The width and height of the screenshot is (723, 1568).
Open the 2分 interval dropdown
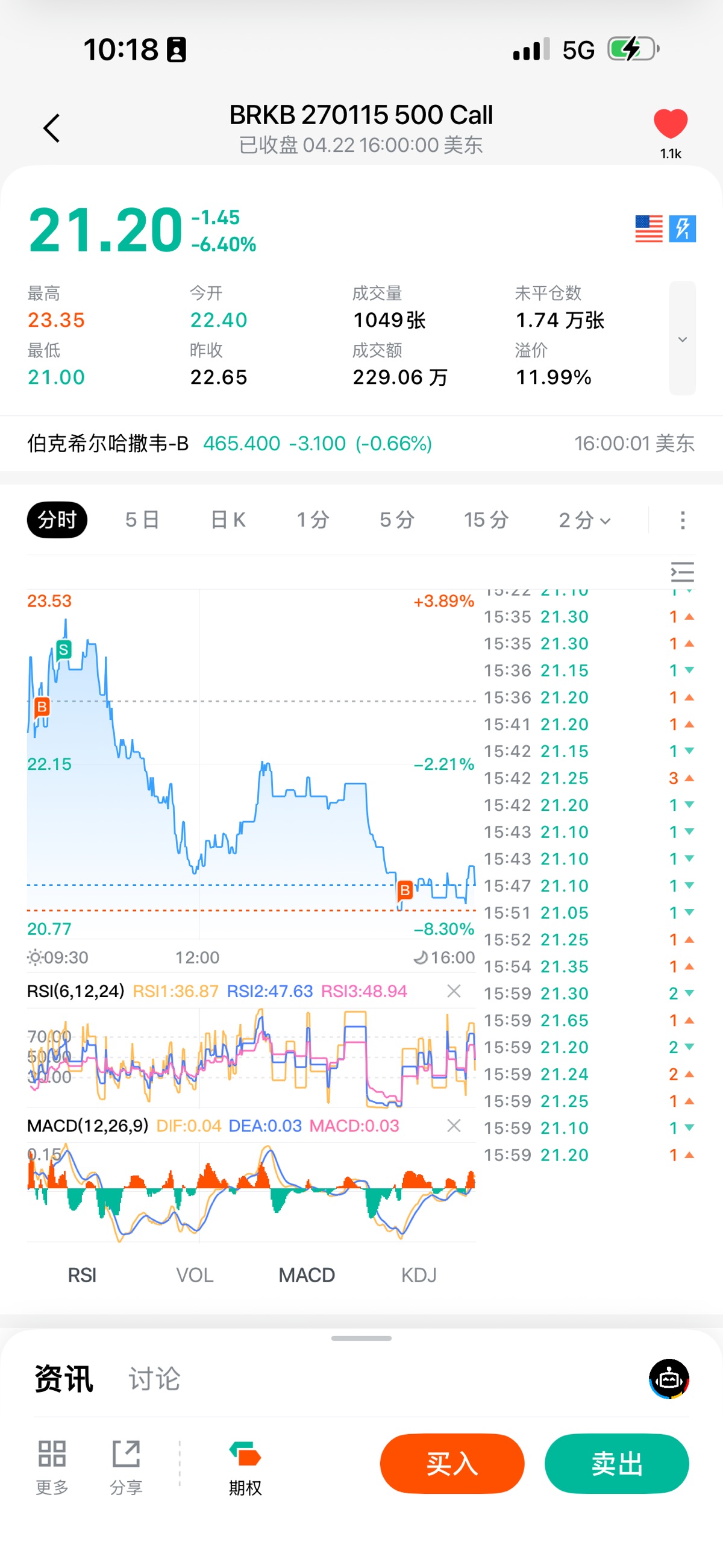tap(584, 520)
